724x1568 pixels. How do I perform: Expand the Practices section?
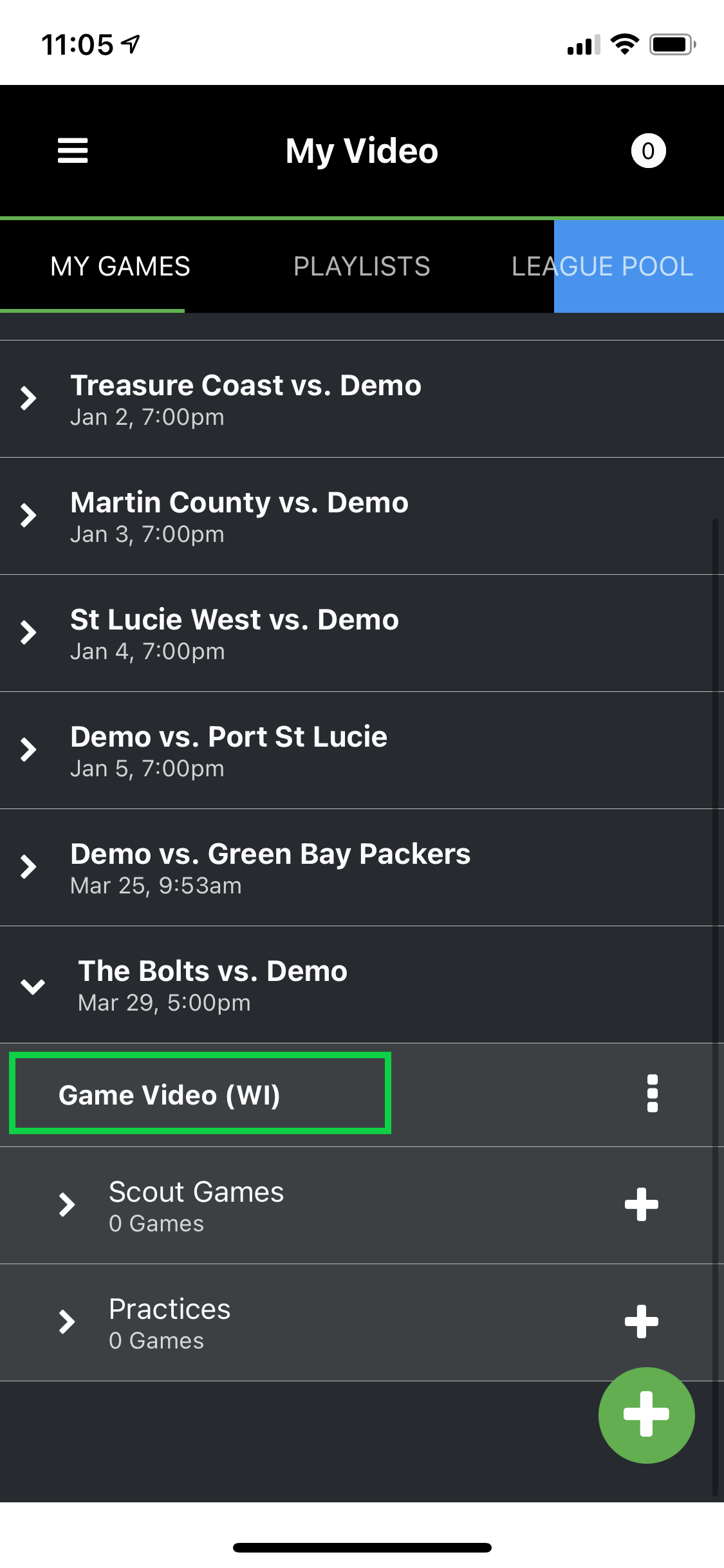[67, 1321]
